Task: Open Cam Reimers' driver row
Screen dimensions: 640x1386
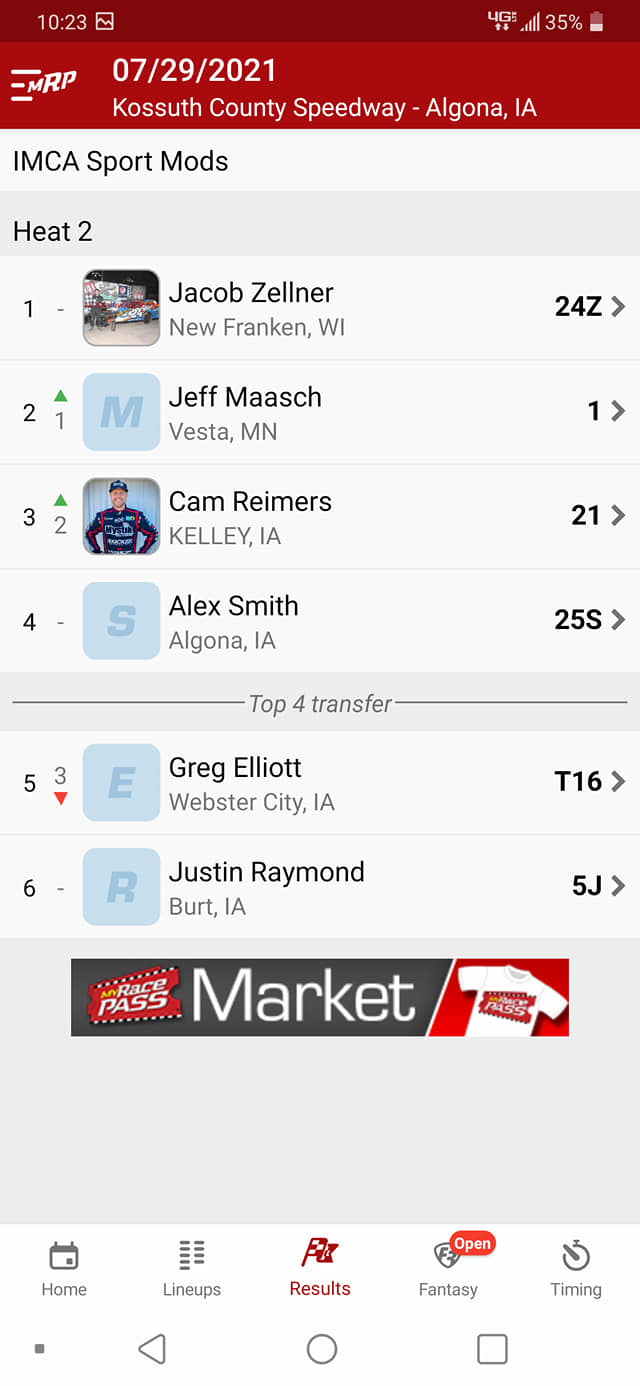Action: pos(320,516)
